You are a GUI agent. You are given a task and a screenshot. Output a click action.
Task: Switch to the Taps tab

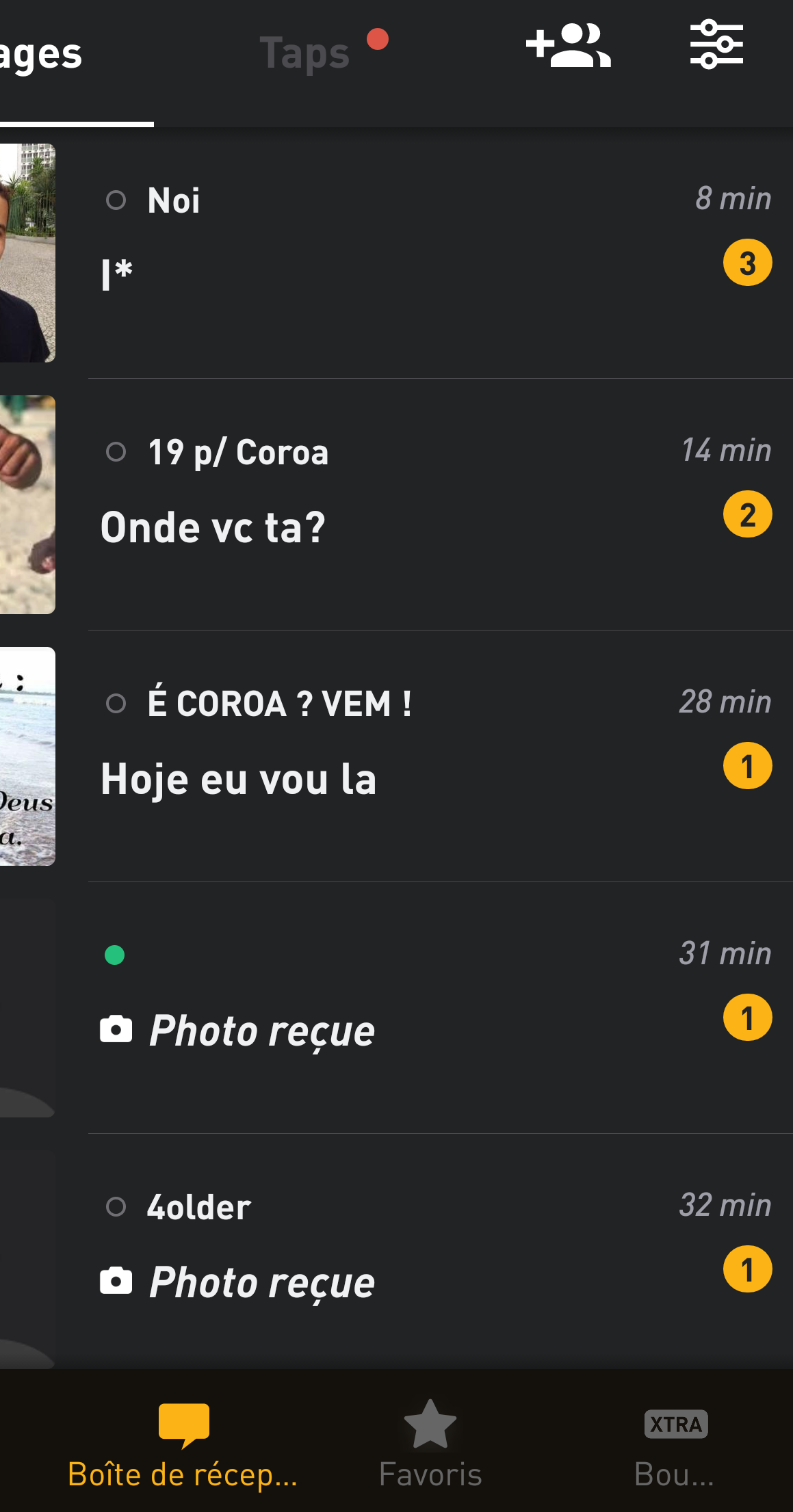tap(305, 53)
